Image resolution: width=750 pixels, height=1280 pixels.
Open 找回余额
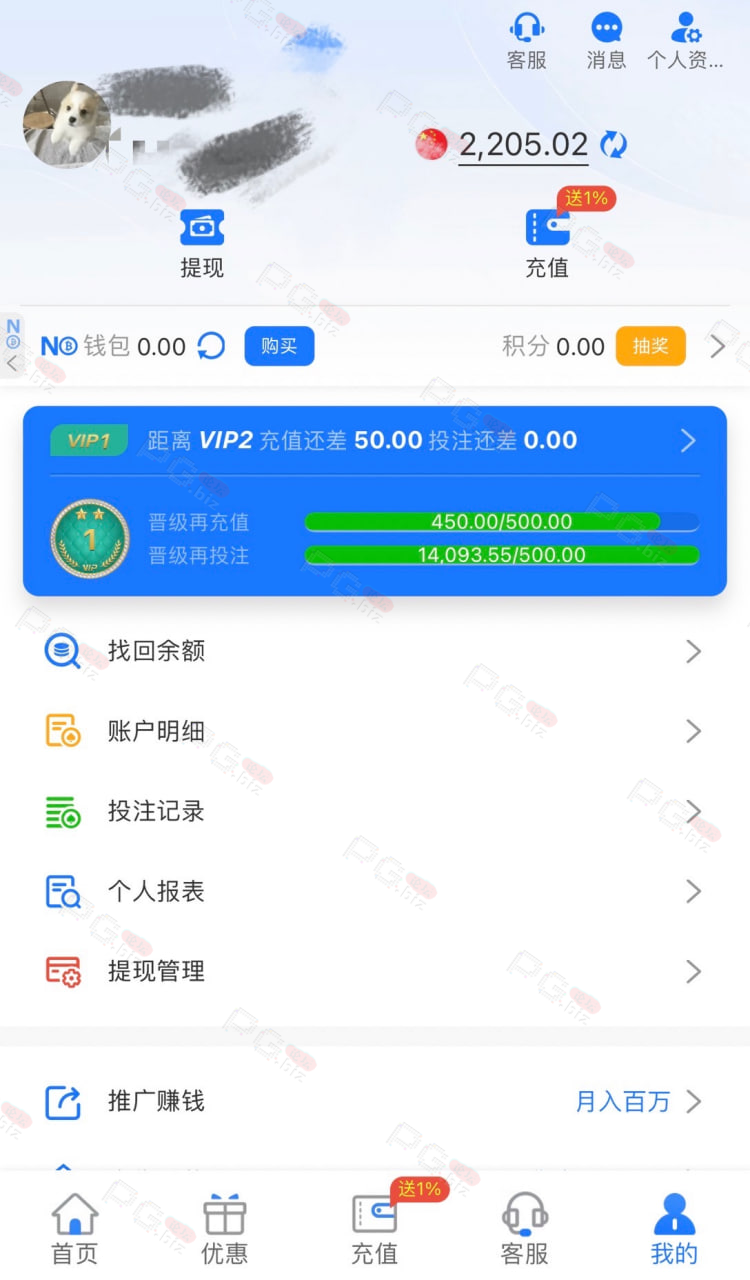tap(375, 652)
